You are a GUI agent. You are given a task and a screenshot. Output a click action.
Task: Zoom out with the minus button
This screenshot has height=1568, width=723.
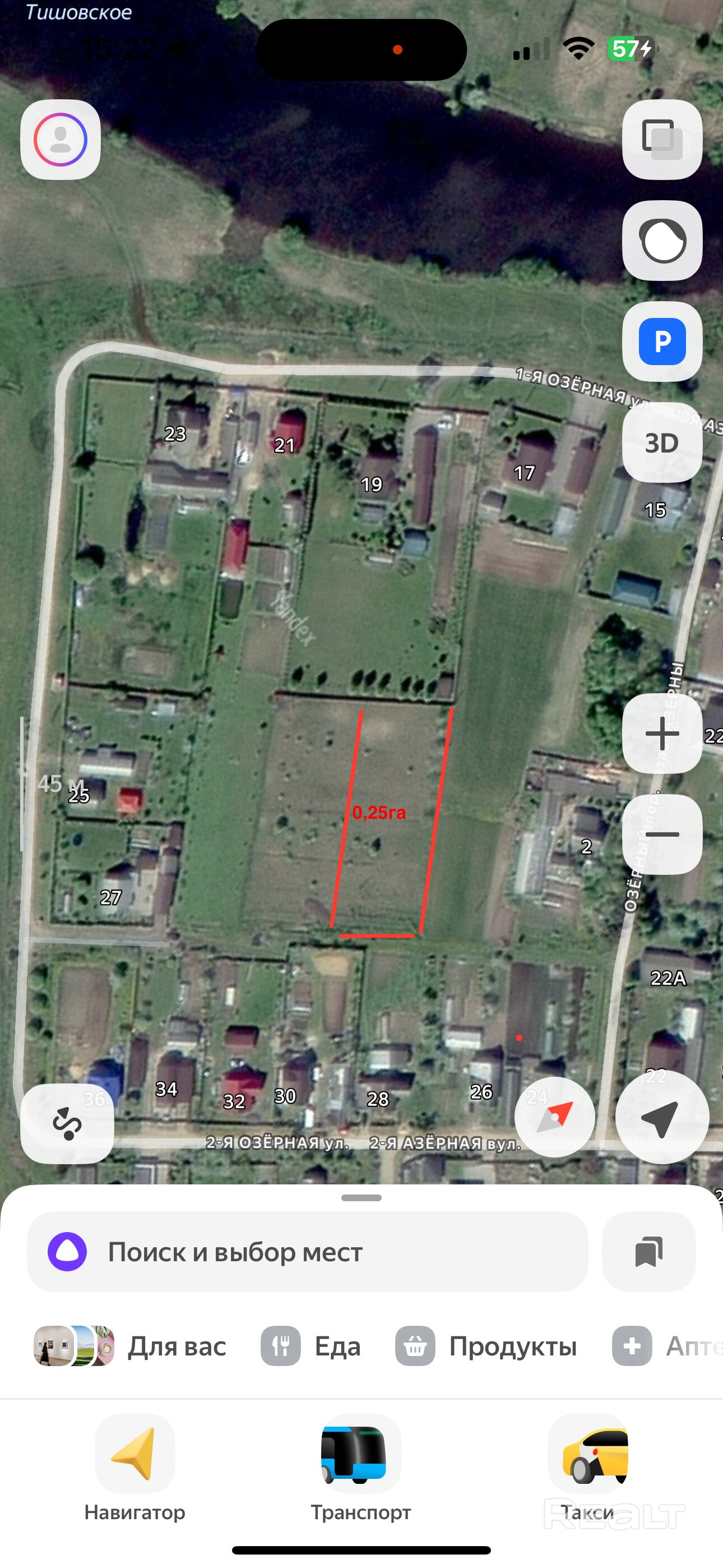coord(662,834)
